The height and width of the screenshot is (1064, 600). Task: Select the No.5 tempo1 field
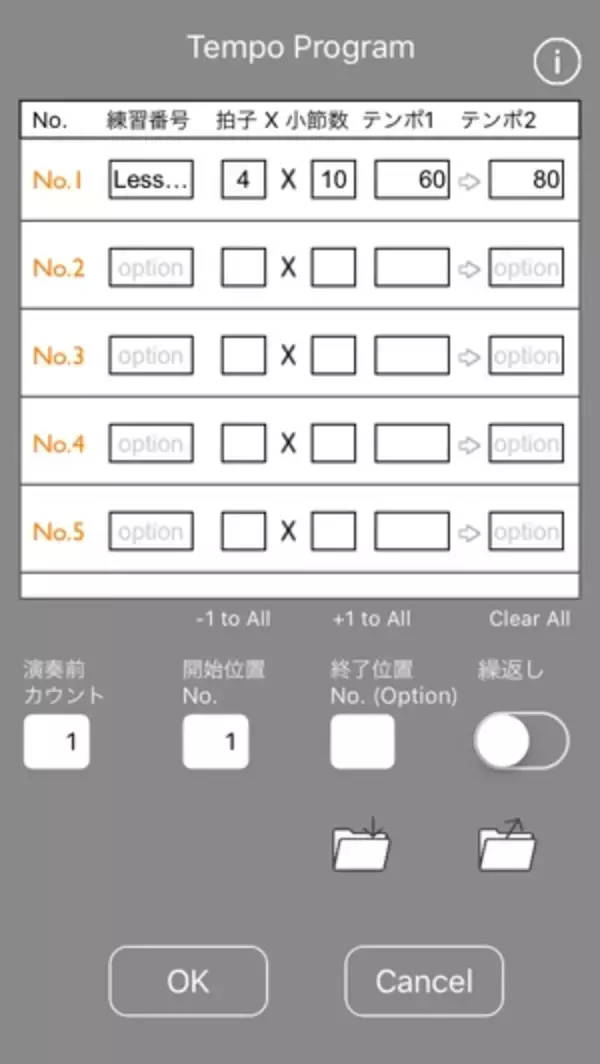412,532
